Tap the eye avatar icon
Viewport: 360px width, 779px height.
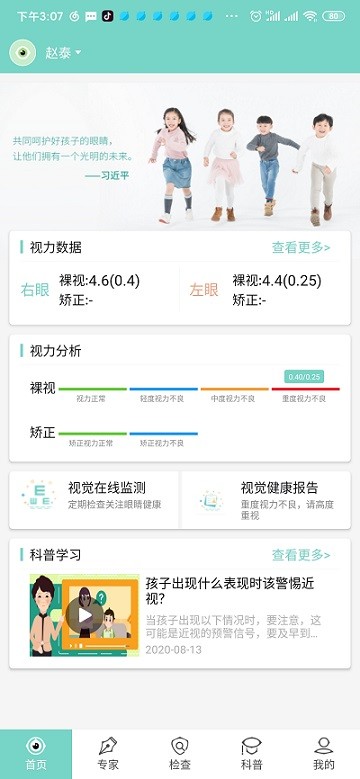point(22,52)
